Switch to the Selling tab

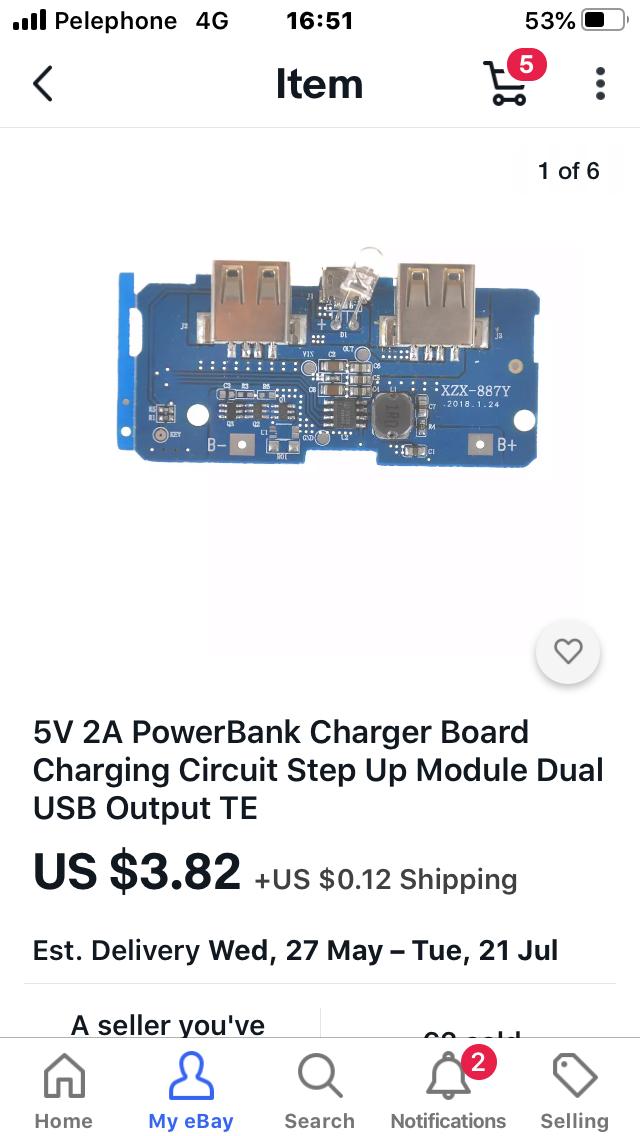(x=574, y=1090)
